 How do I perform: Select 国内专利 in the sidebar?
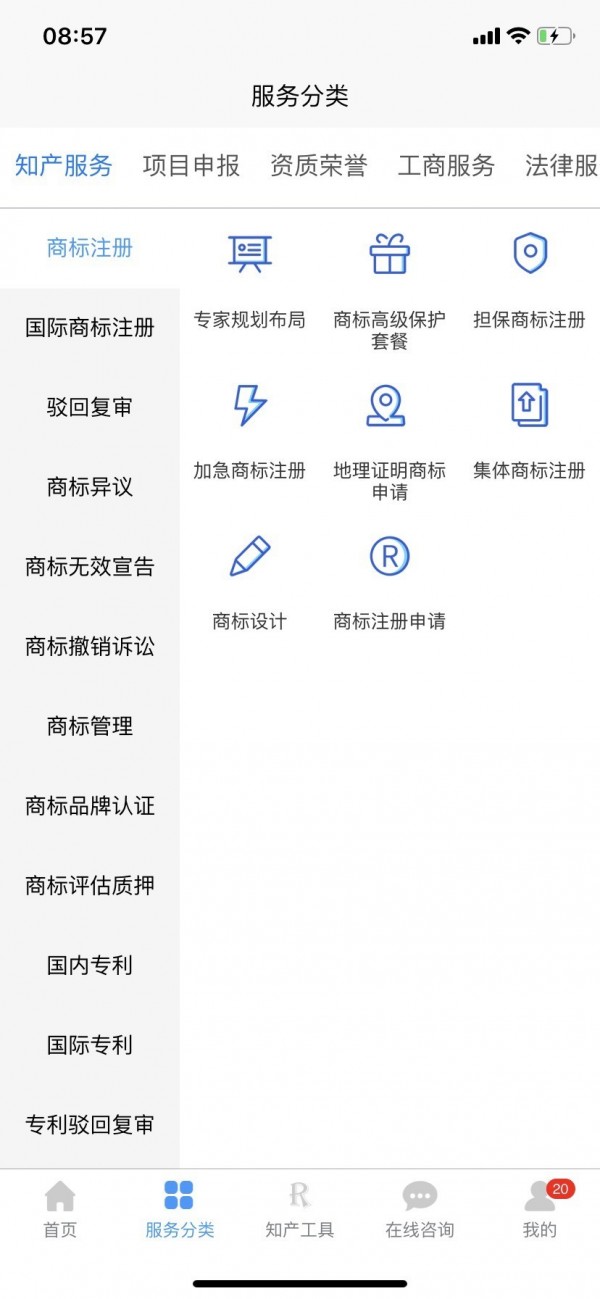90,966
